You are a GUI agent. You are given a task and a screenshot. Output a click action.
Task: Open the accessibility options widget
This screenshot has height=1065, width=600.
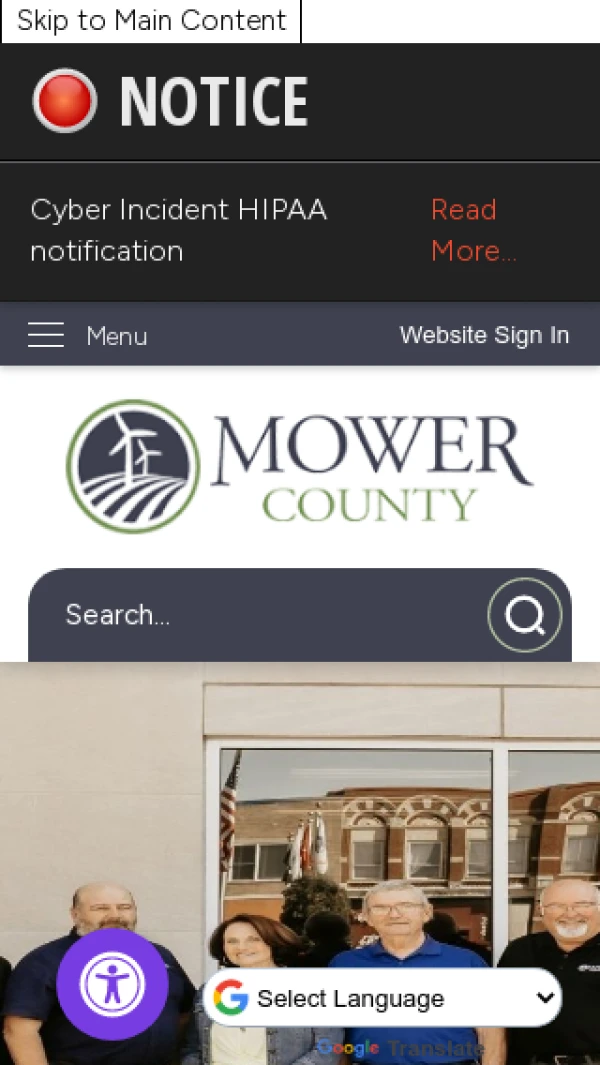tap(112, 984)
